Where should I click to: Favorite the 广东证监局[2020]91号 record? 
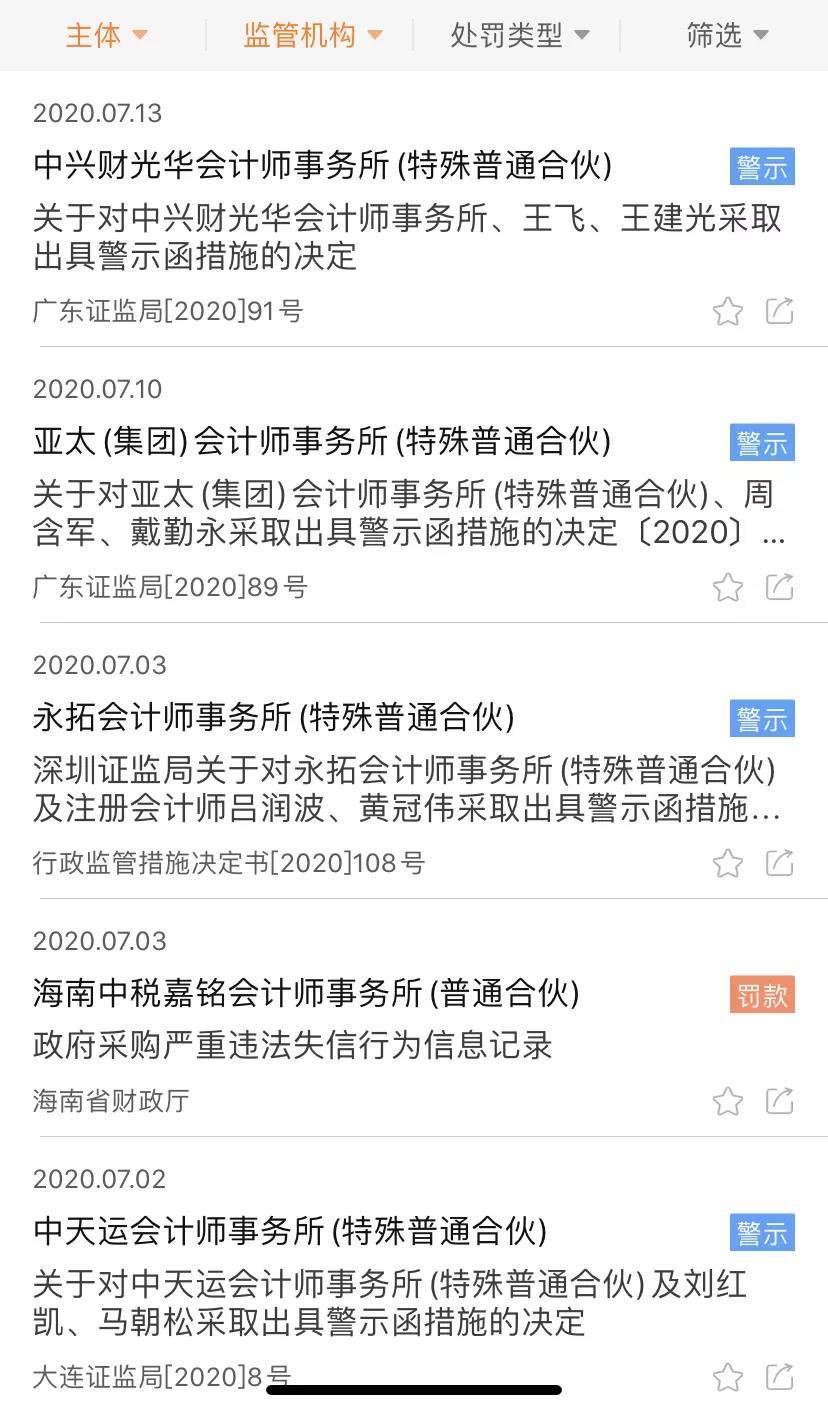pos(728,312)
